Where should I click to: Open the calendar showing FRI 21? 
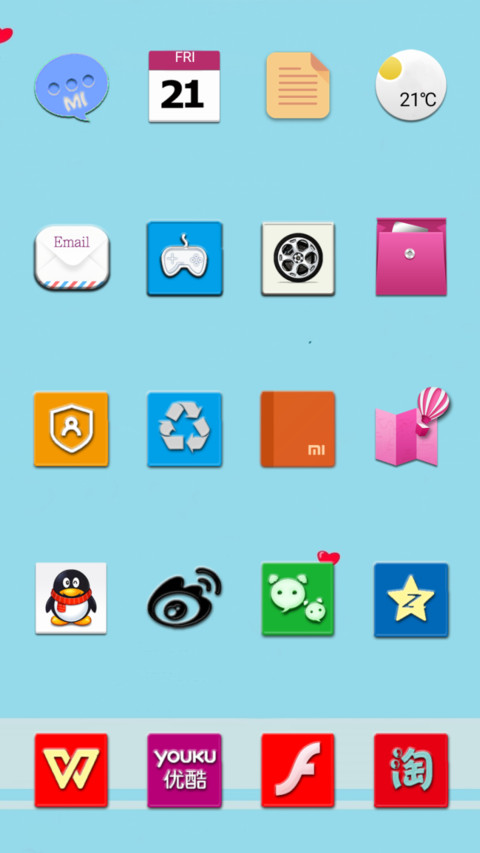[x=184, y=86]
